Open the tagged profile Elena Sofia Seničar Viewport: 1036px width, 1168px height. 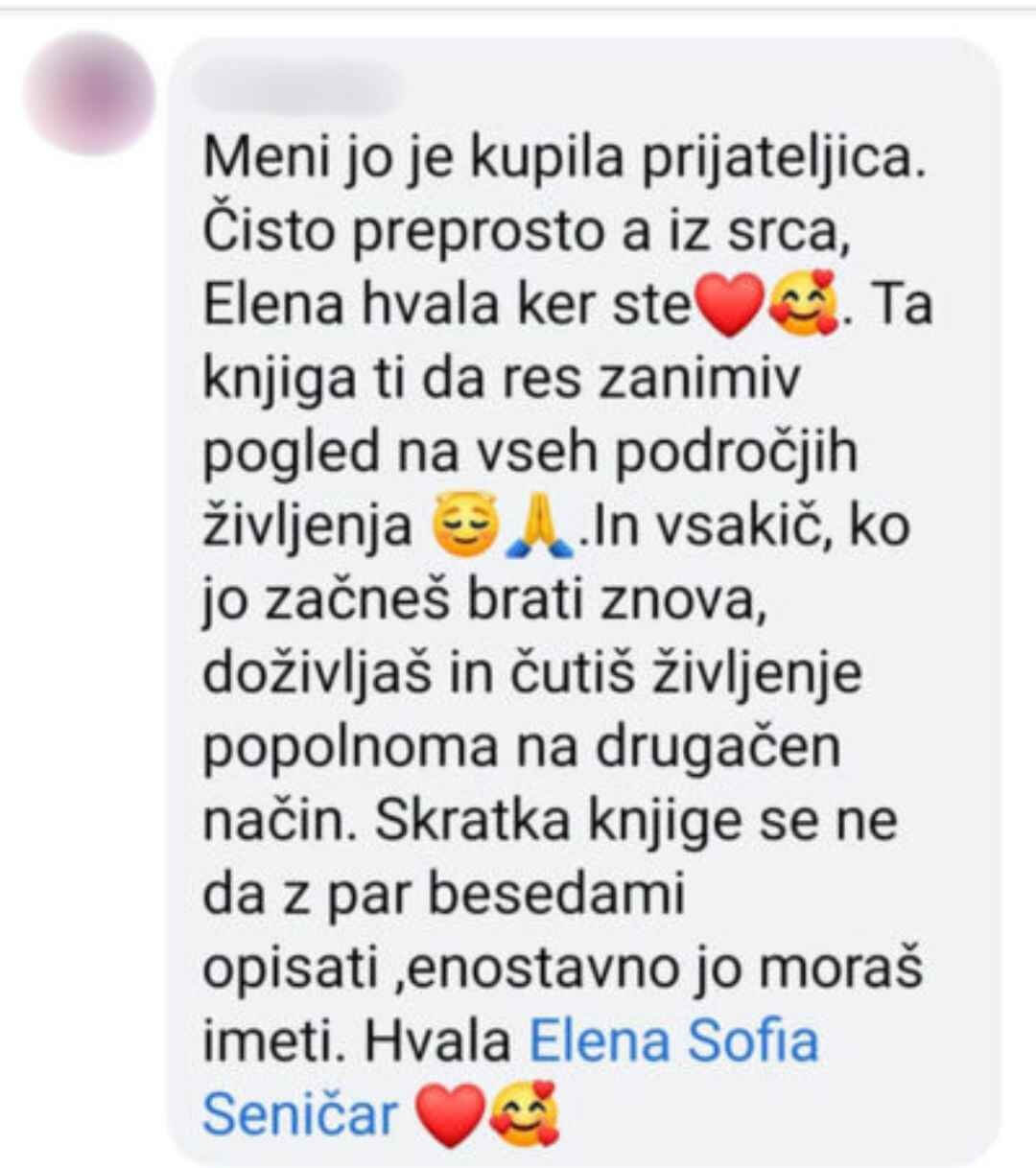(673, 1041)
